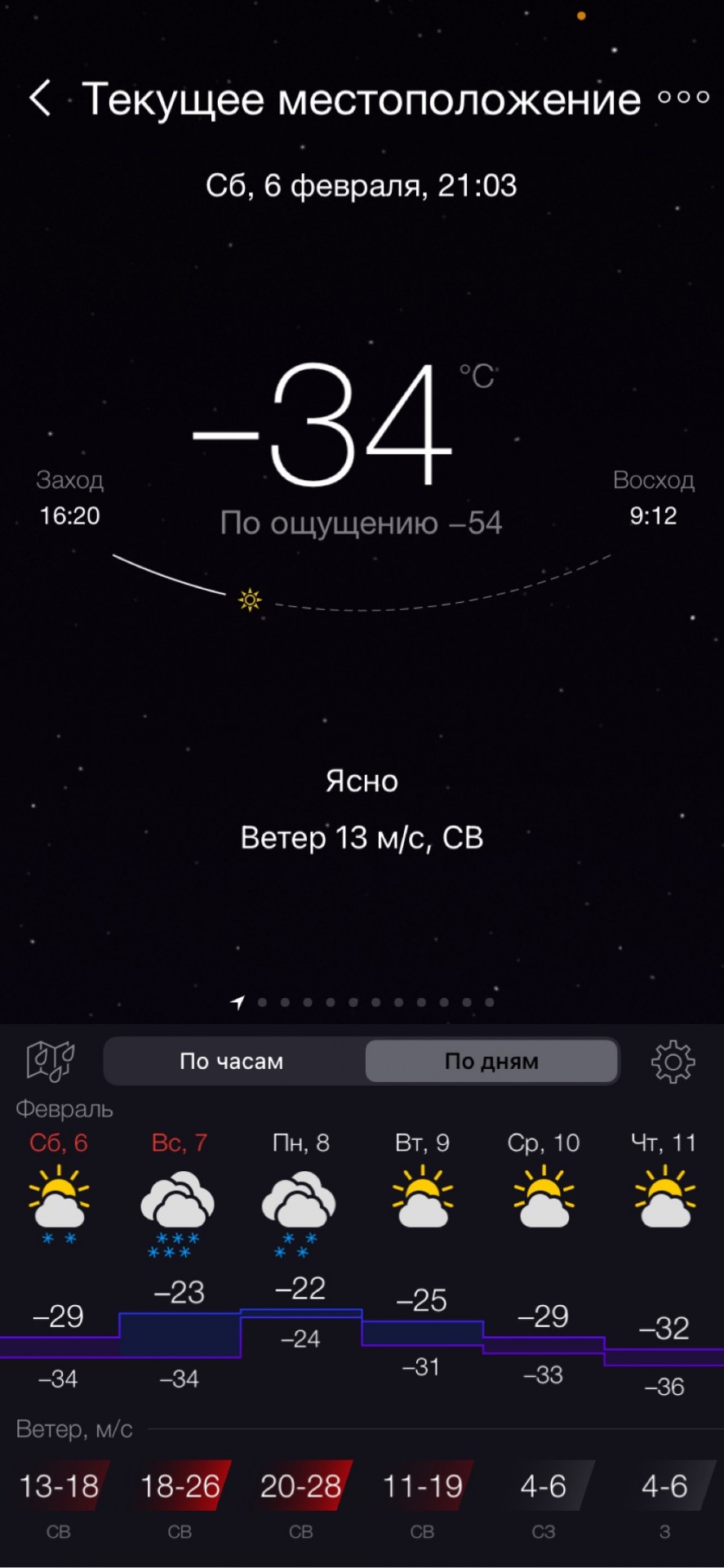The width and height of the screenshot is (724, 1568).
Task: Select the По дням view
Action: 491,1061
